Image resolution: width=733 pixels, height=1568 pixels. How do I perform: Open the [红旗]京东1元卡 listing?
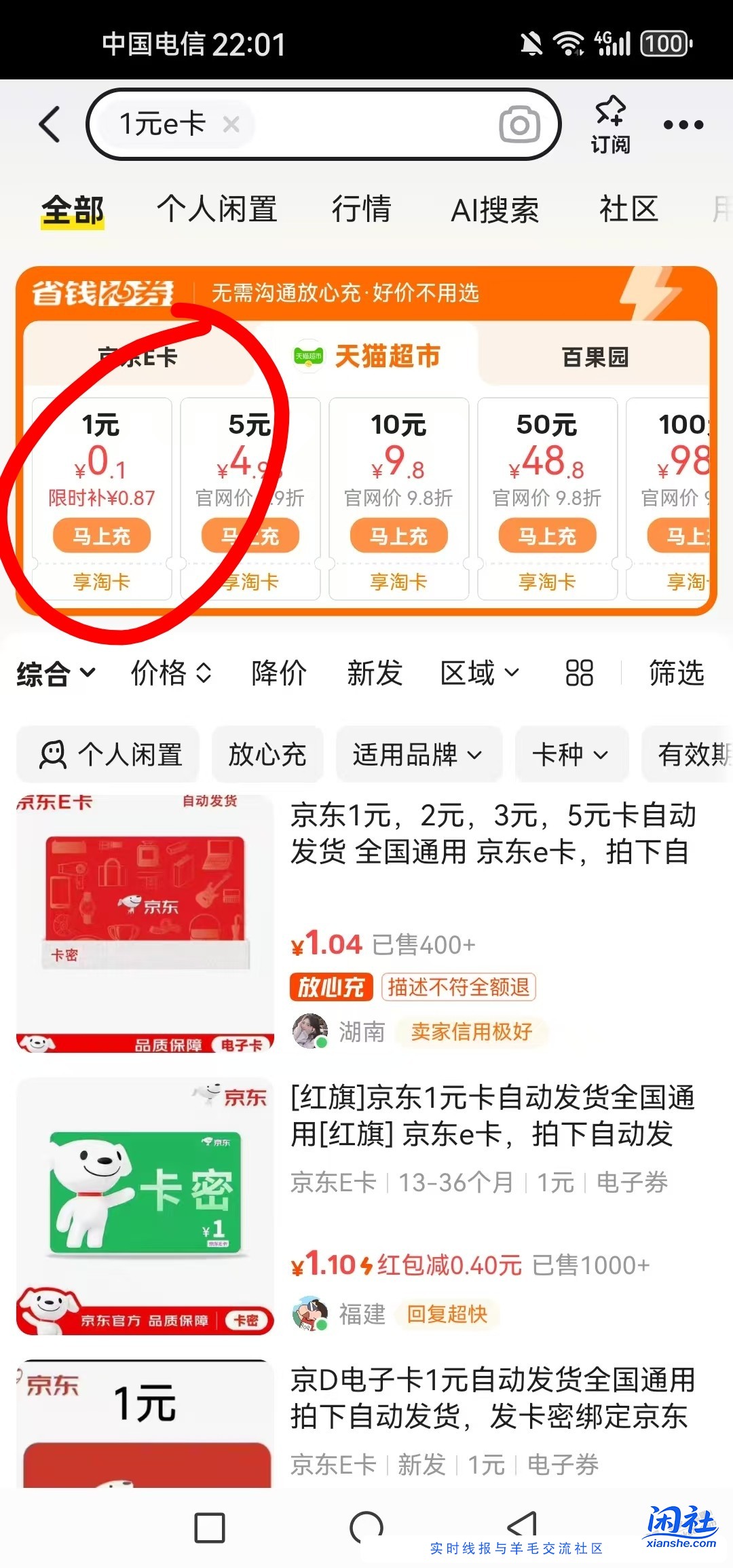[x=492, y=1115]
